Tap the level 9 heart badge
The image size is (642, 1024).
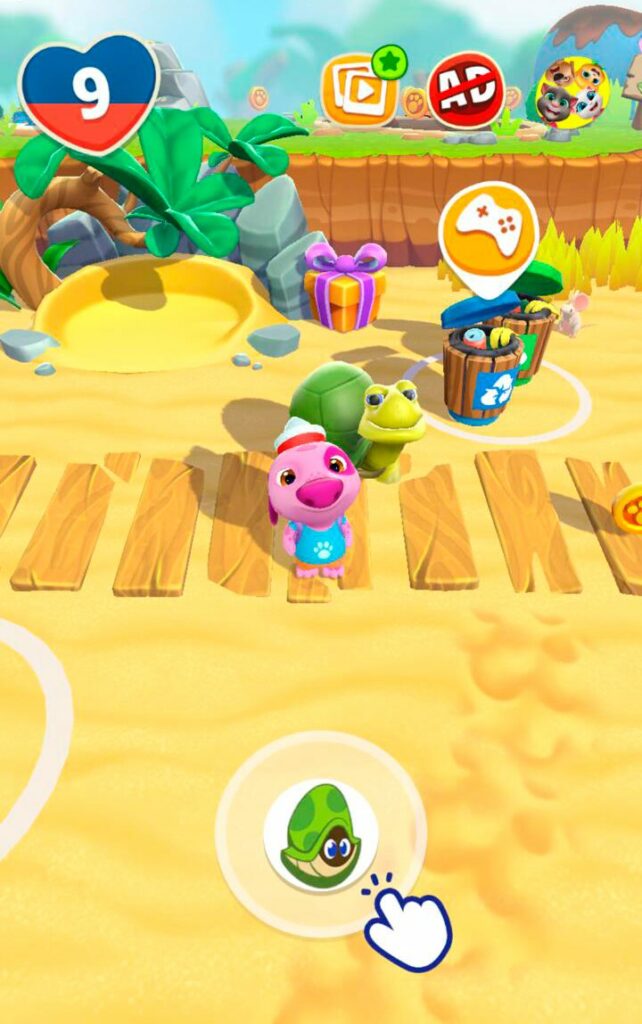pos(89,92)
